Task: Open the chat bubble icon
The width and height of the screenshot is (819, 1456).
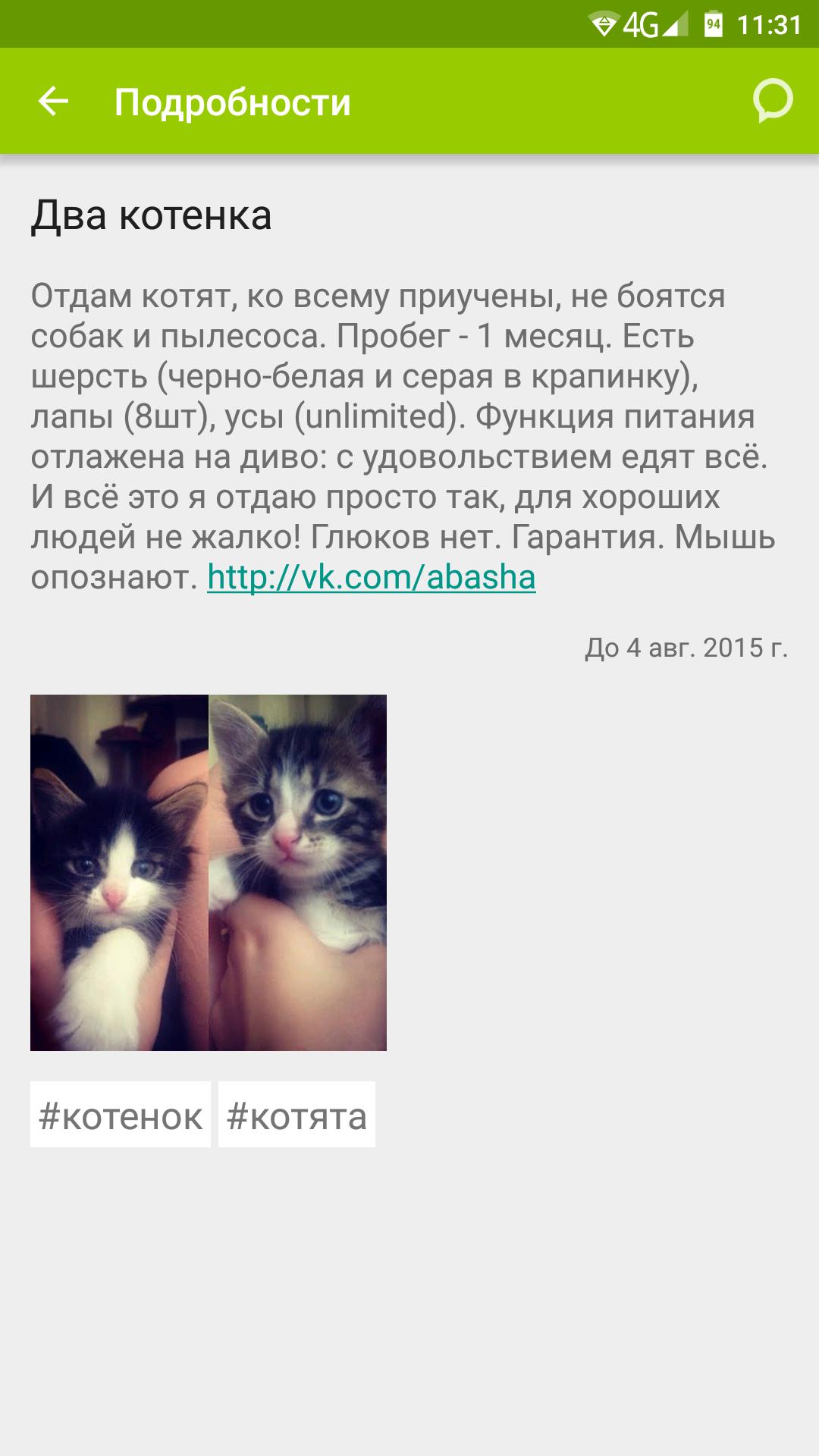Action: pyautogui.click(x=772, y=102)
